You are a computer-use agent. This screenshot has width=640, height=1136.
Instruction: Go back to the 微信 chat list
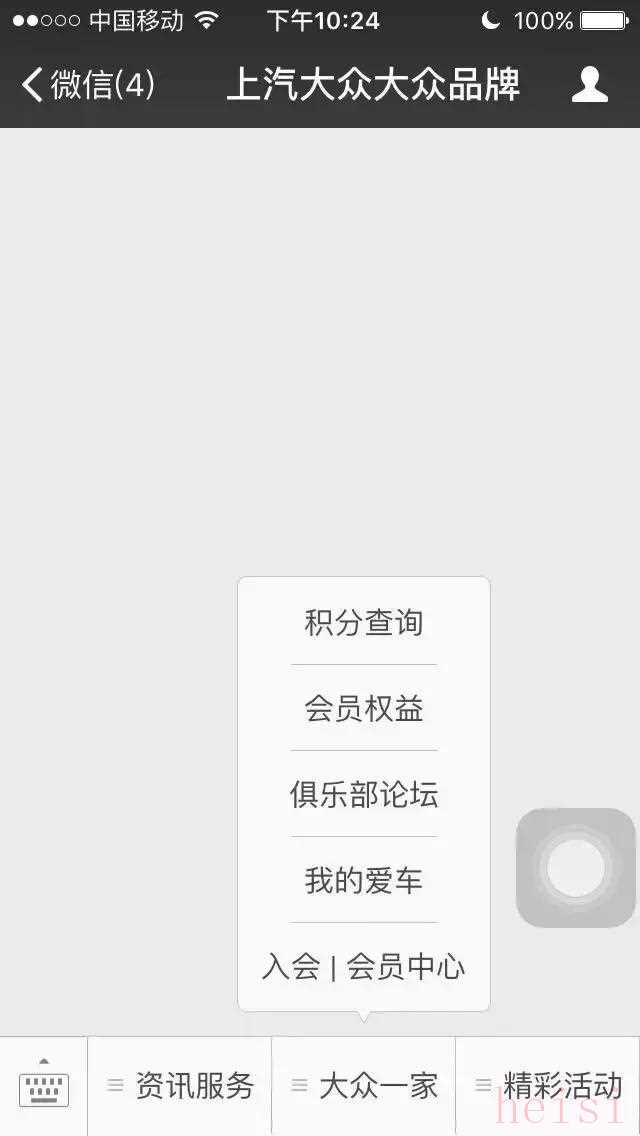pyautogui.click(x=88, y=84)
